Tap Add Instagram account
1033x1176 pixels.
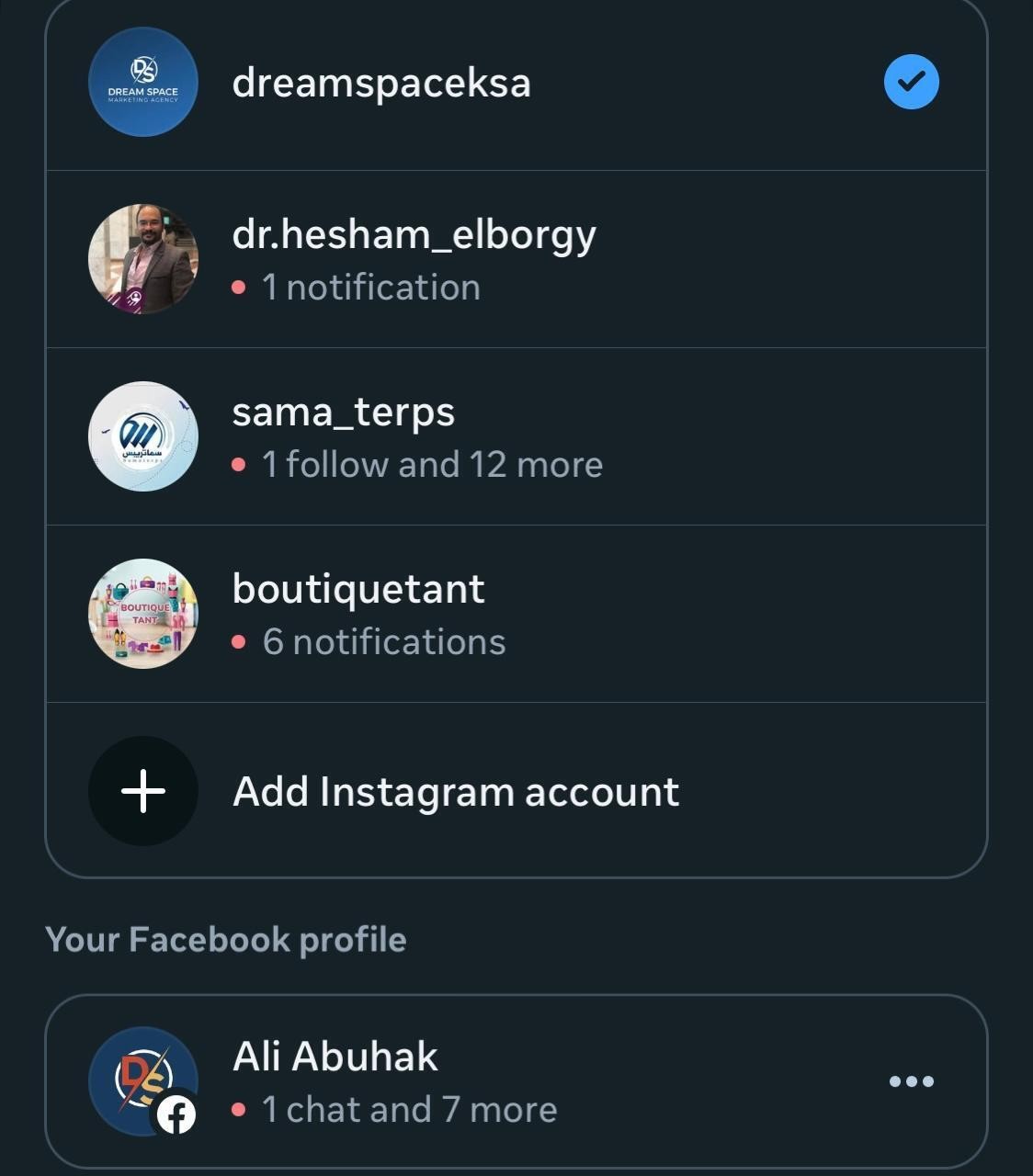[x=455, y=791]
